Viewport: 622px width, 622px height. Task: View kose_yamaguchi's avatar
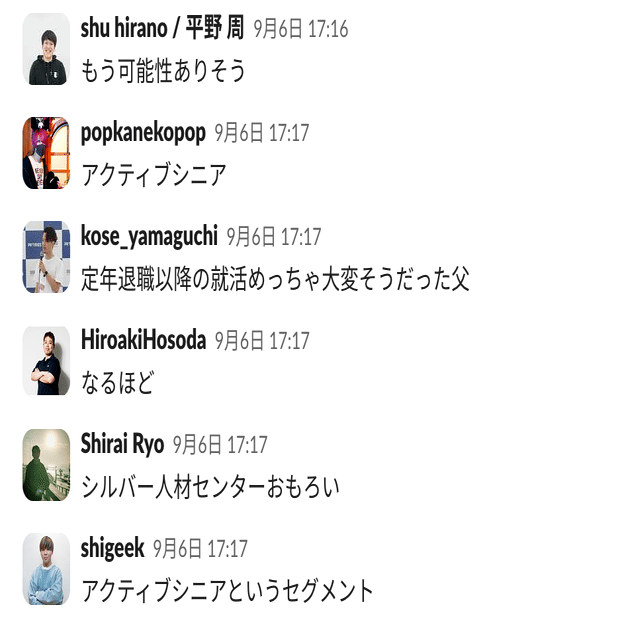coord(46,257)
